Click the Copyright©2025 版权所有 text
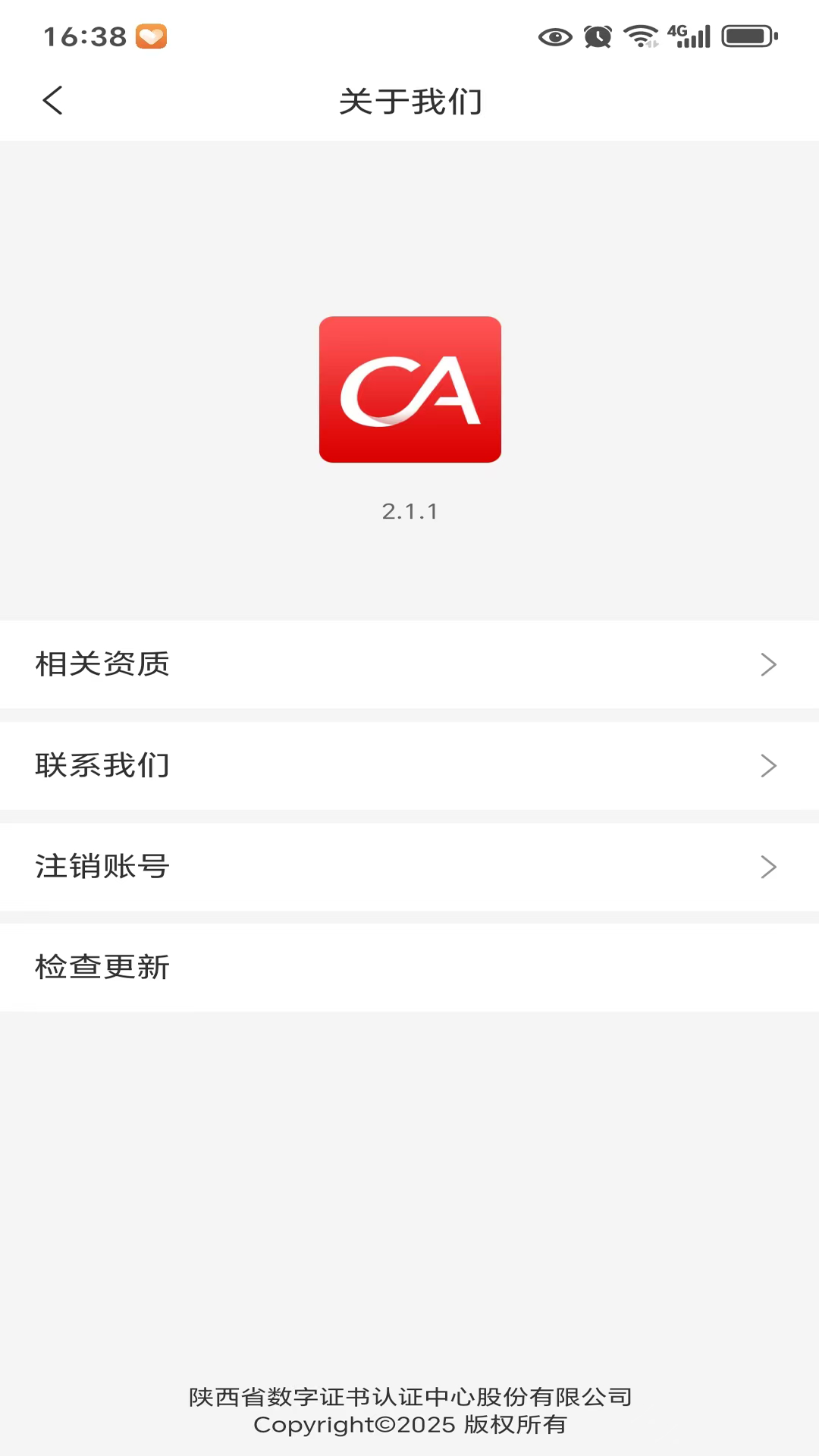This screenshot has width=819, height=1456. [409, 1426]
